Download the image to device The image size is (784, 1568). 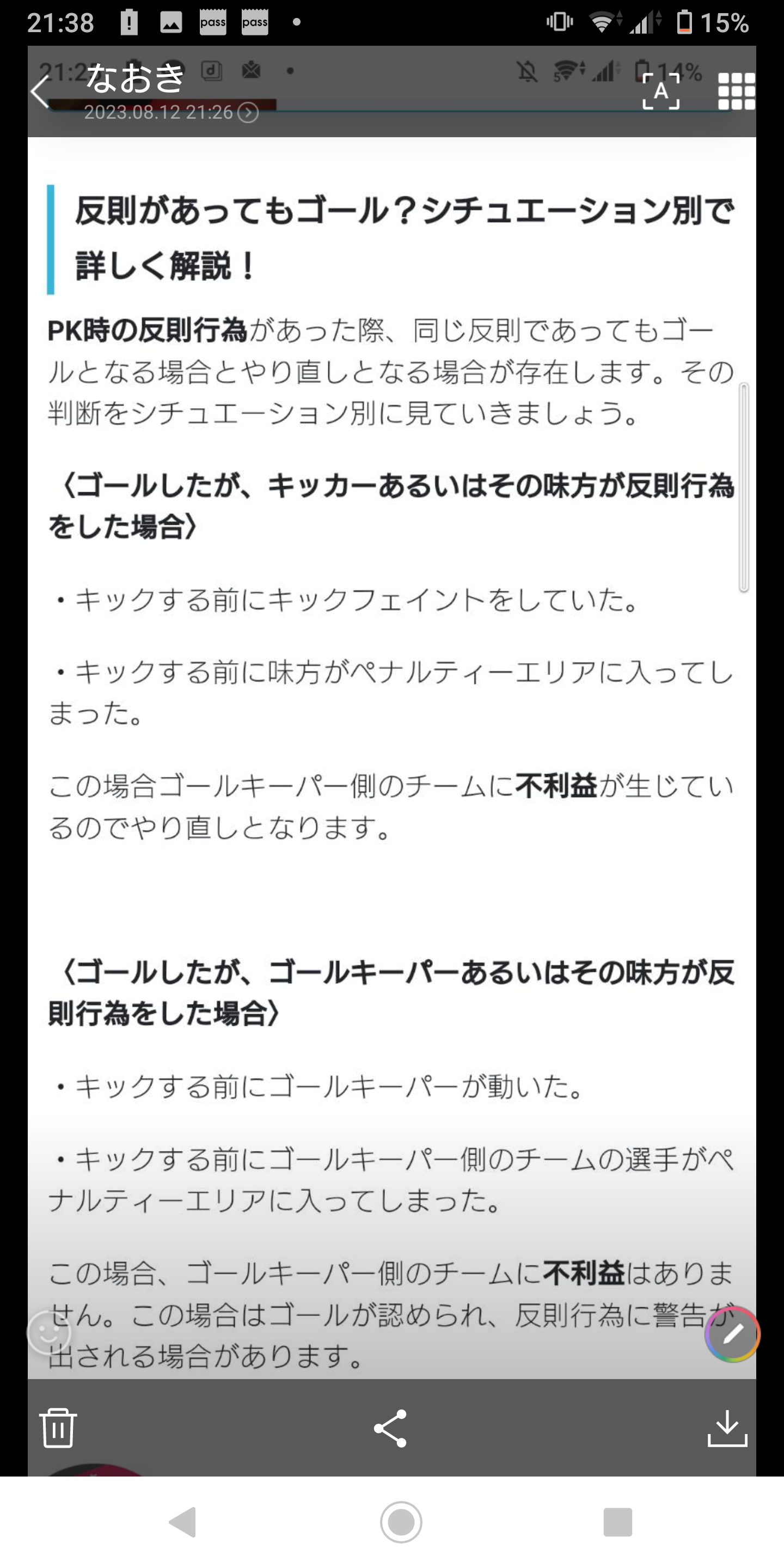point(727,1428)
